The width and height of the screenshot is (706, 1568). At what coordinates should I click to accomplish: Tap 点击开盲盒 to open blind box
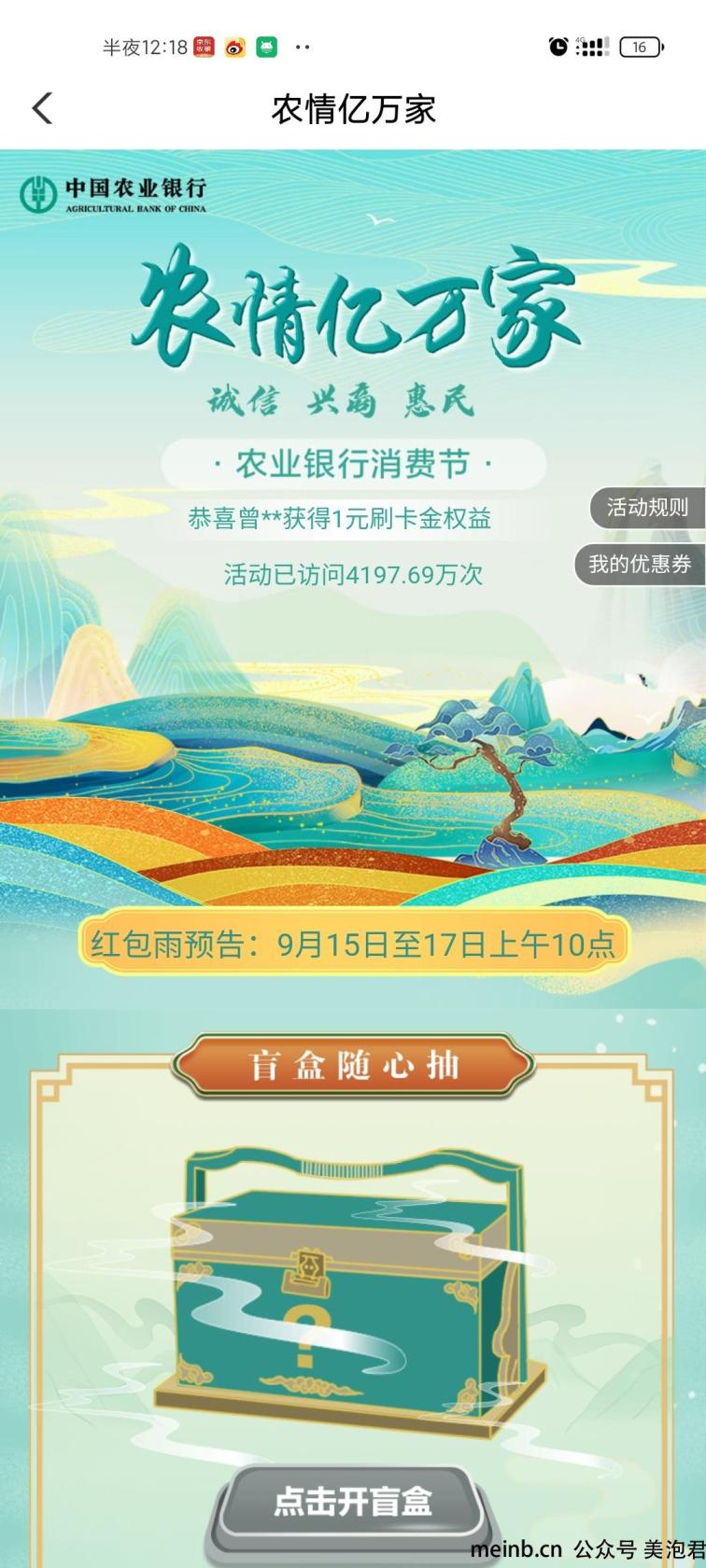pyautogui.click(x=353, y=1503)
